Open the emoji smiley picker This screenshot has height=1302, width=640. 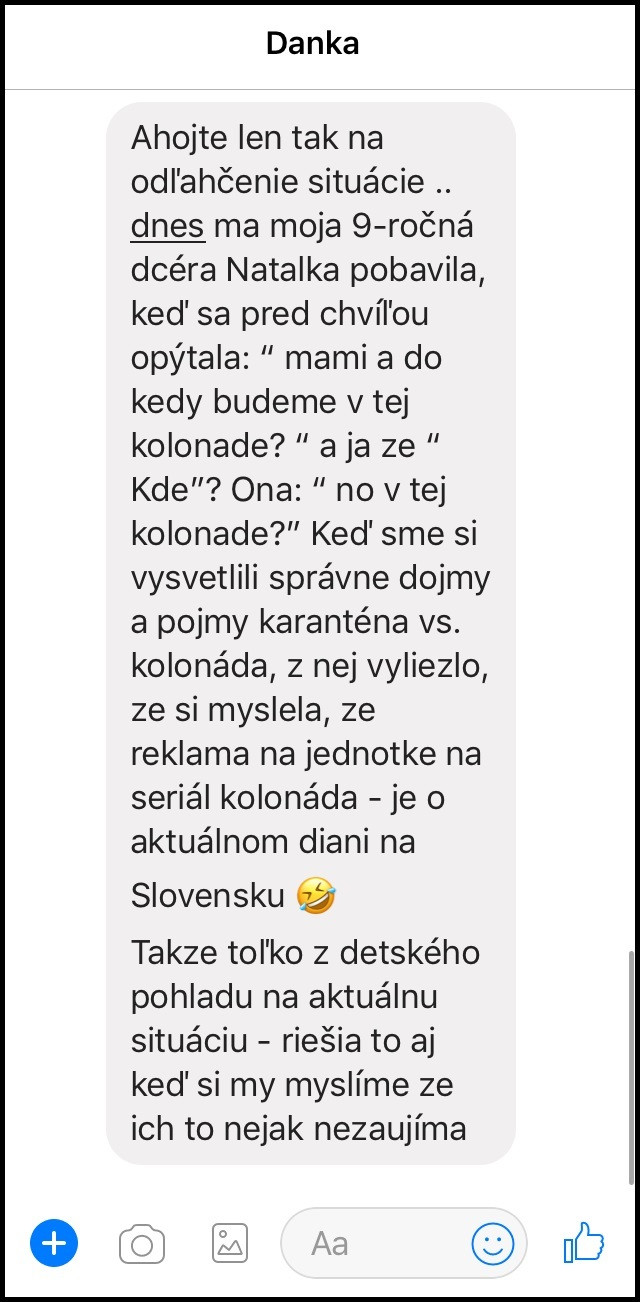[x=492, y=1244]
